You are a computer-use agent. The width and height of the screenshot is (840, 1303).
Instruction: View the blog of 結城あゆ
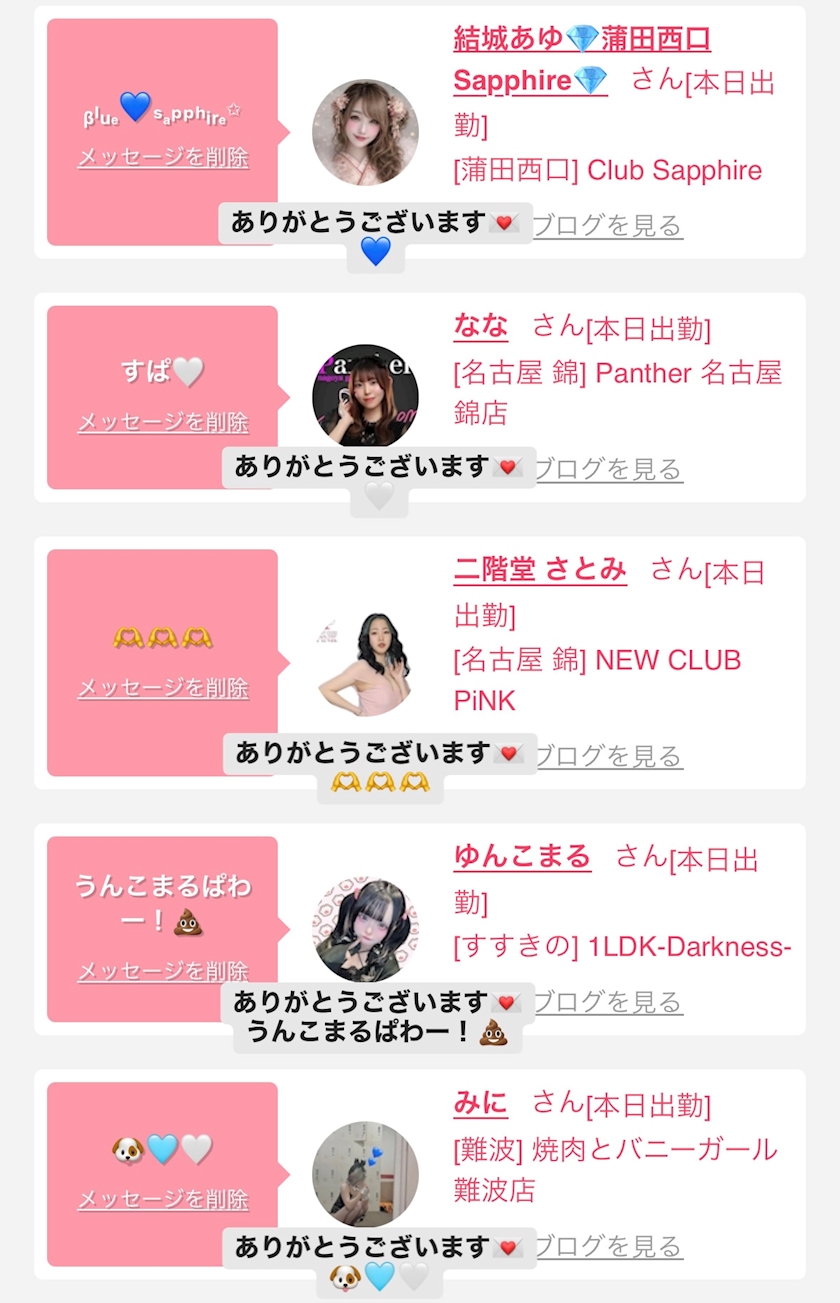point(607,226)
